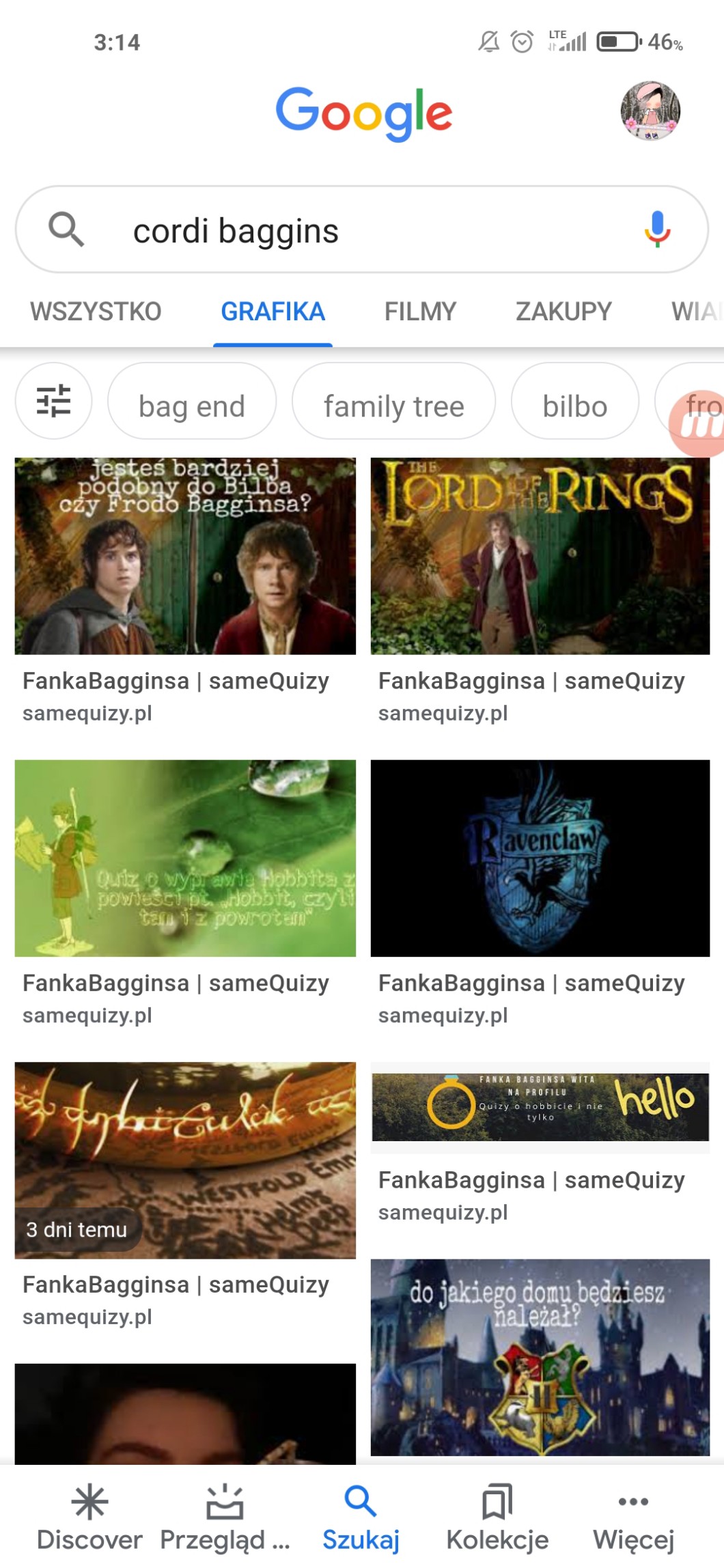Select the bag end chip
This screenshot has height=1568, width=724.
point(192,406)
